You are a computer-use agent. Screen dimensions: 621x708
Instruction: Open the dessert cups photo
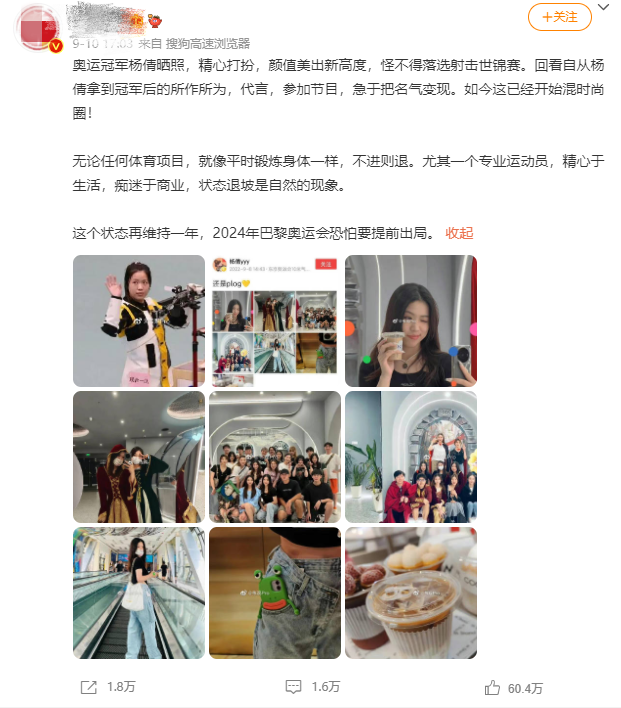(x=411, y=593)
